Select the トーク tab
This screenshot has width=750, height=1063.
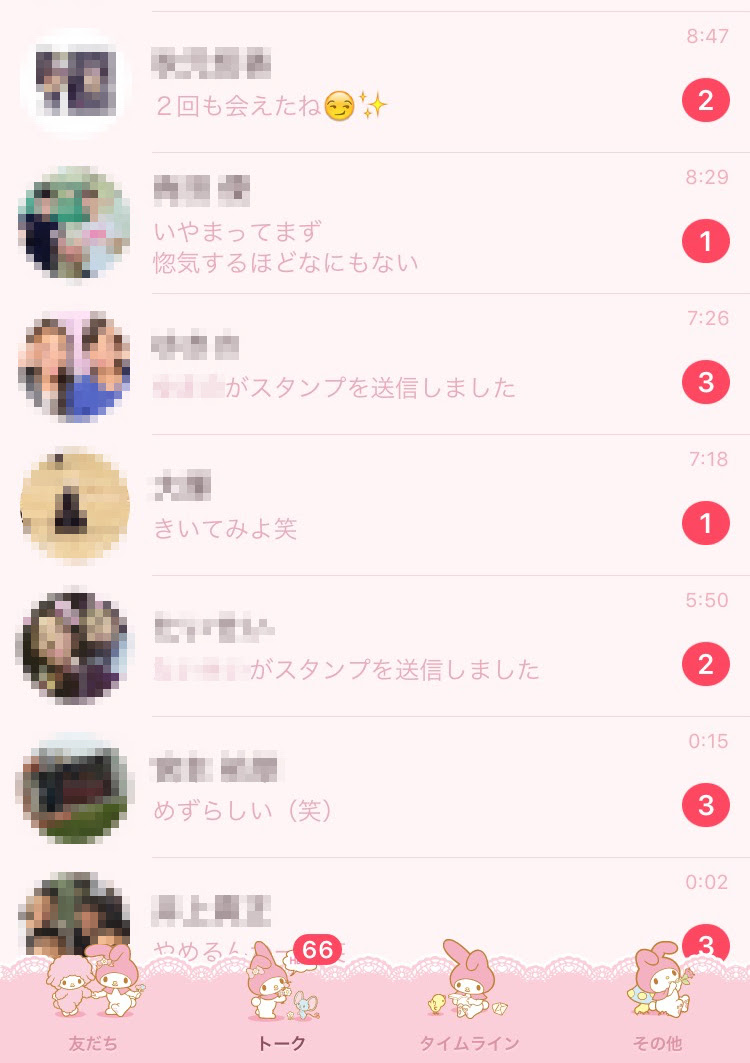[x=281, y=1010]
